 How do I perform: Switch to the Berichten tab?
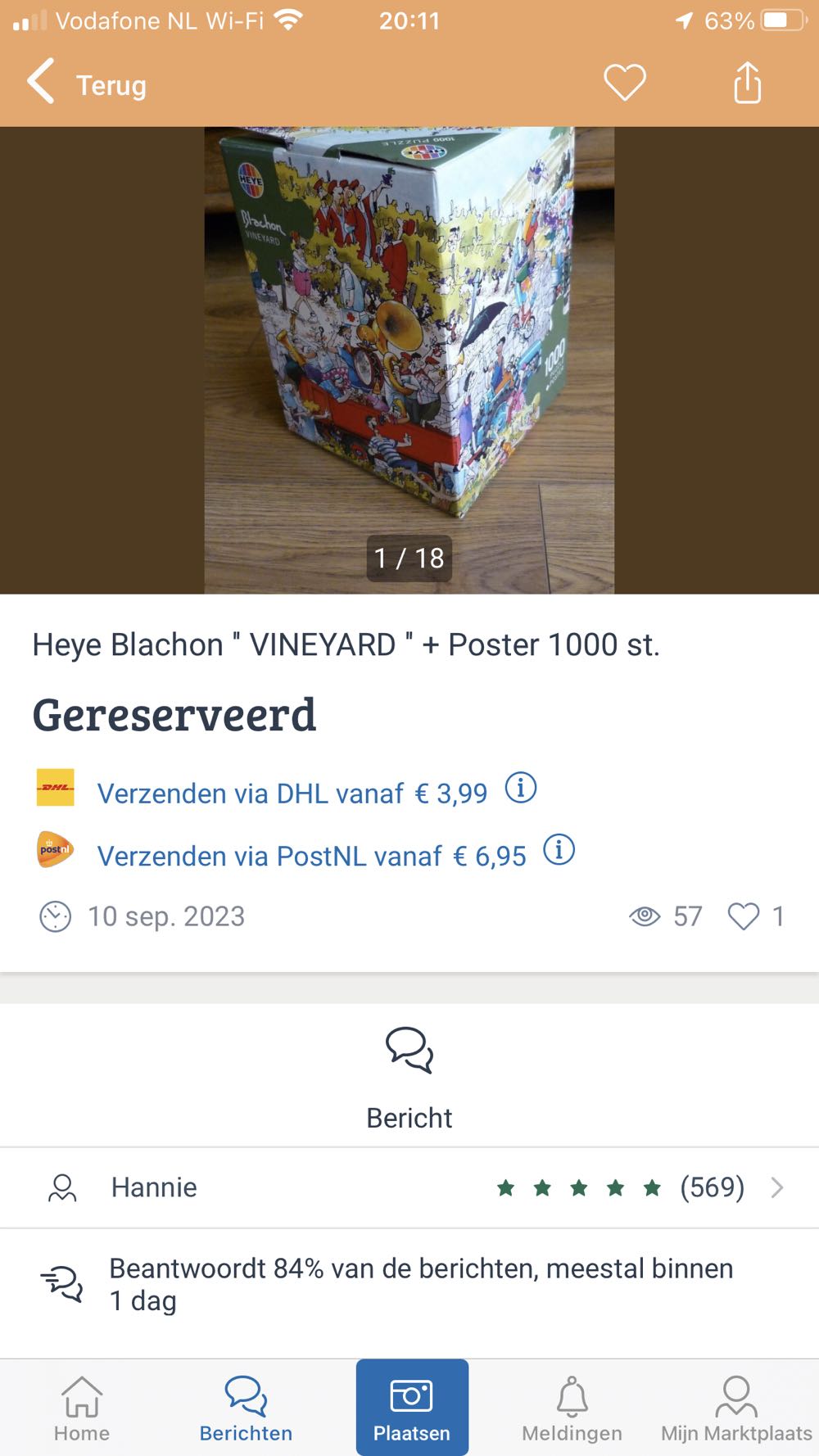click(x=246, y=1405)
